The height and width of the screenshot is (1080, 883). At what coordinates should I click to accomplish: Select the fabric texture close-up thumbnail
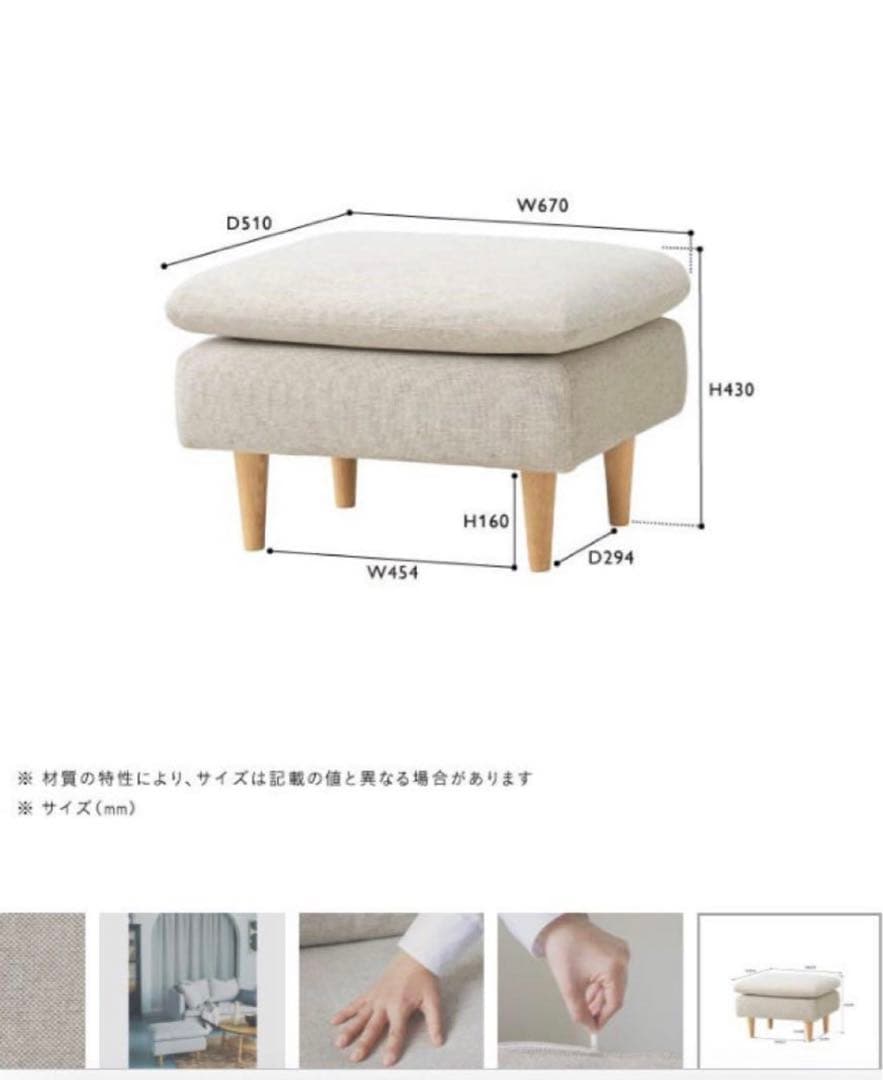click(x=42, y=989)
